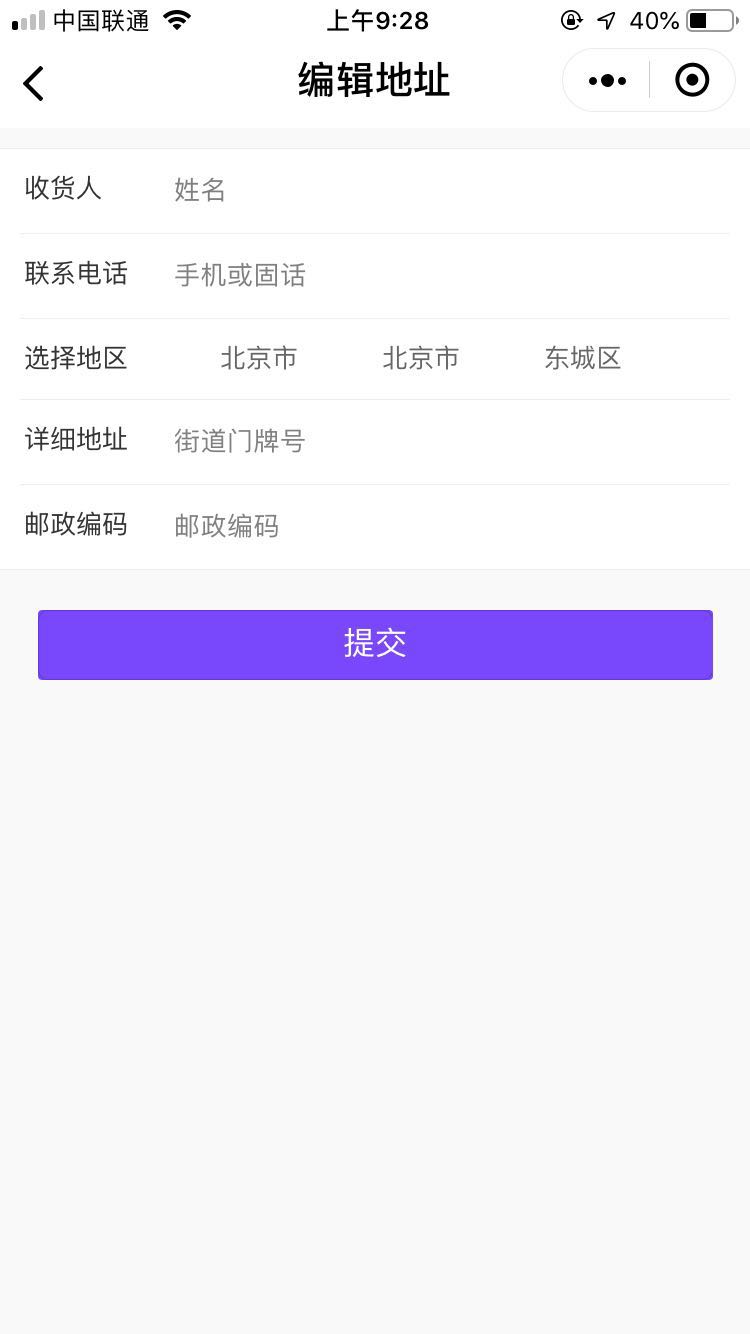Open the mini program more-options menu
This screenshot has height=1334, width=750.
tap(607, 81)
